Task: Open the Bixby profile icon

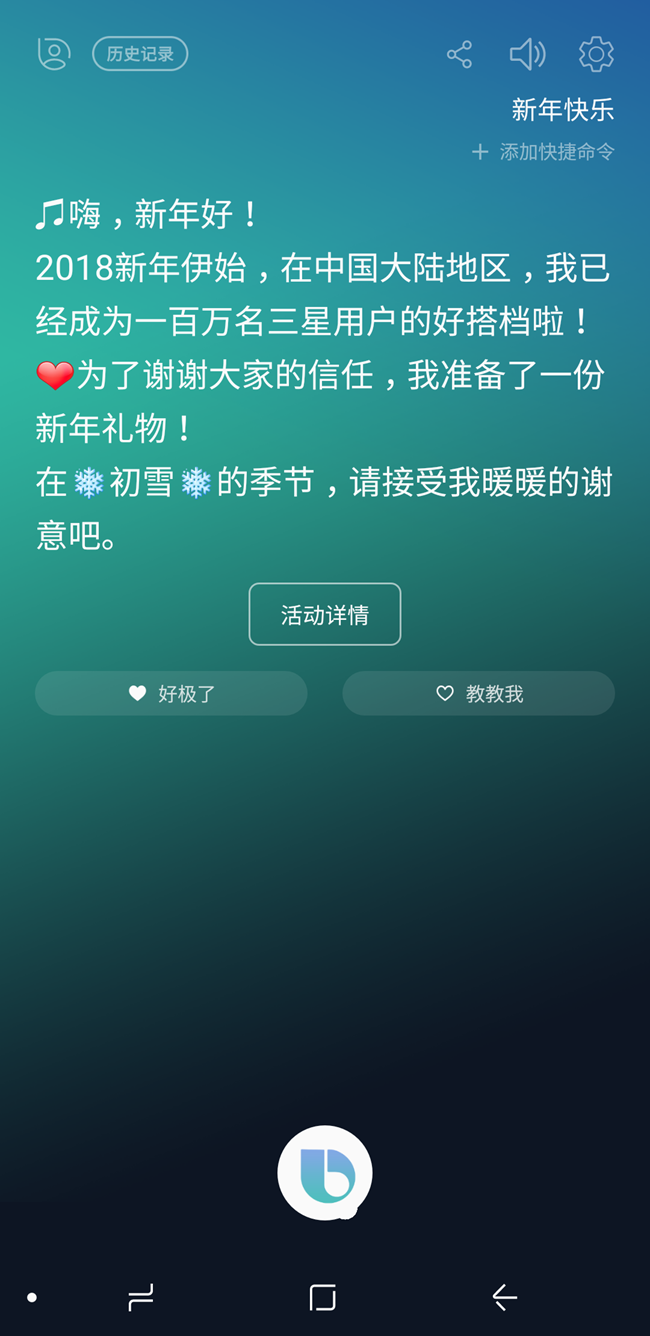Action: click(x=54, y=54)
